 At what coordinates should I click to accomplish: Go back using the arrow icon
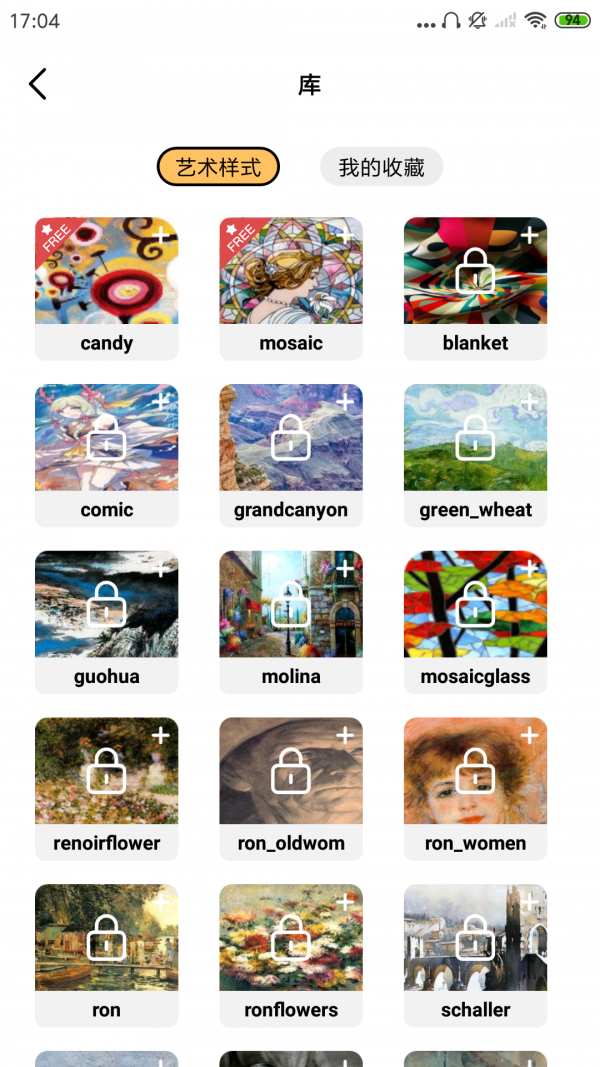pos(38,85)
